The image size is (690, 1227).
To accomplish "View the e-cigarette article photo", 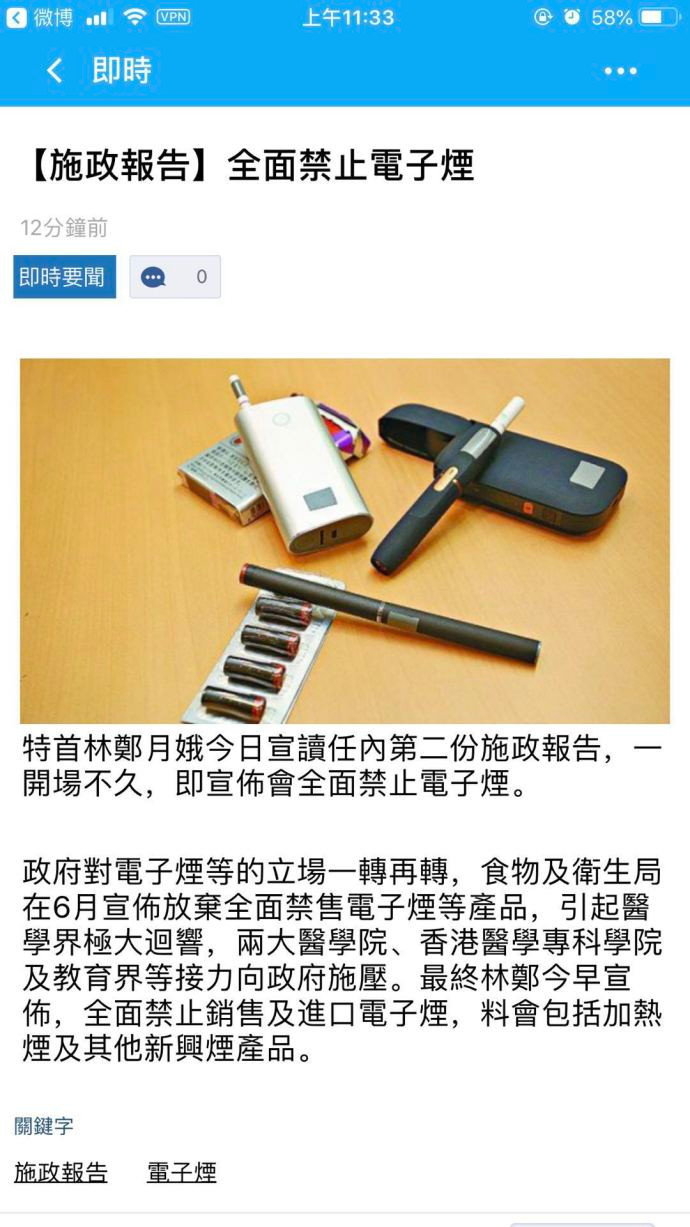I will [345, 540].
